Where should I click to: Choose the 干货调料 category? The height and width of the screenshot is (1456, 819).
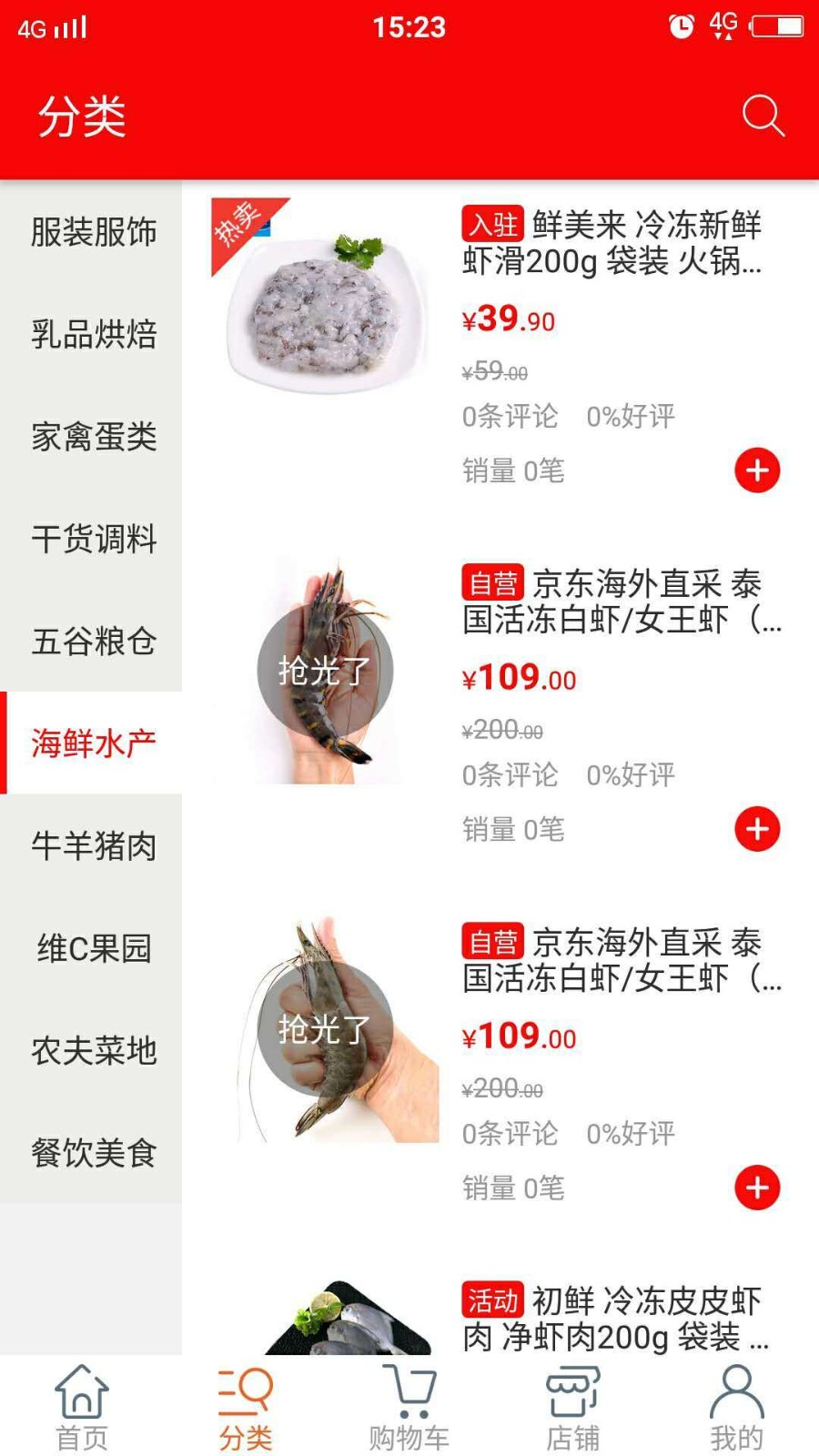93,539
